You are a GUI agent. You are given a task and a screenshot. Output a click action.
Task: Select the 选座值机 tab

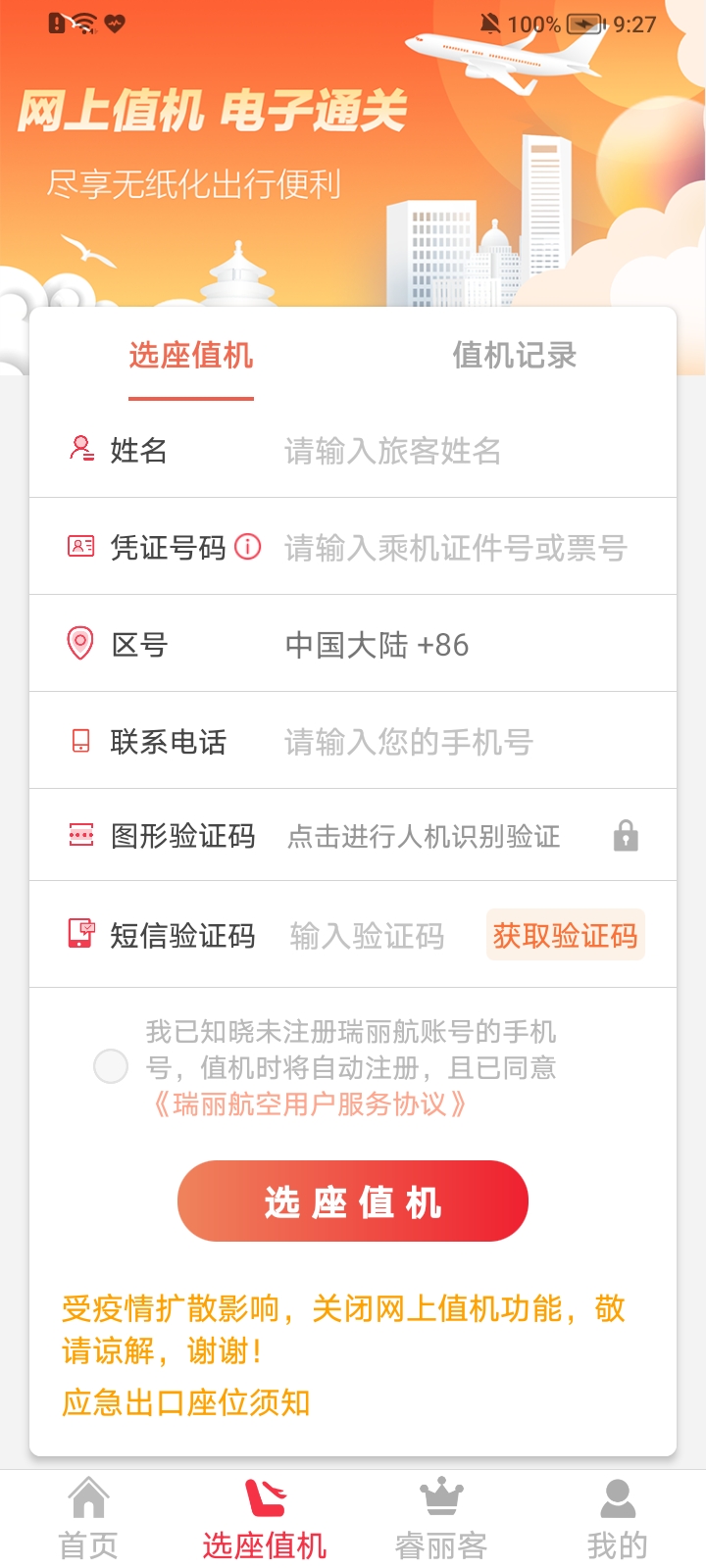[x=191, y=357]
